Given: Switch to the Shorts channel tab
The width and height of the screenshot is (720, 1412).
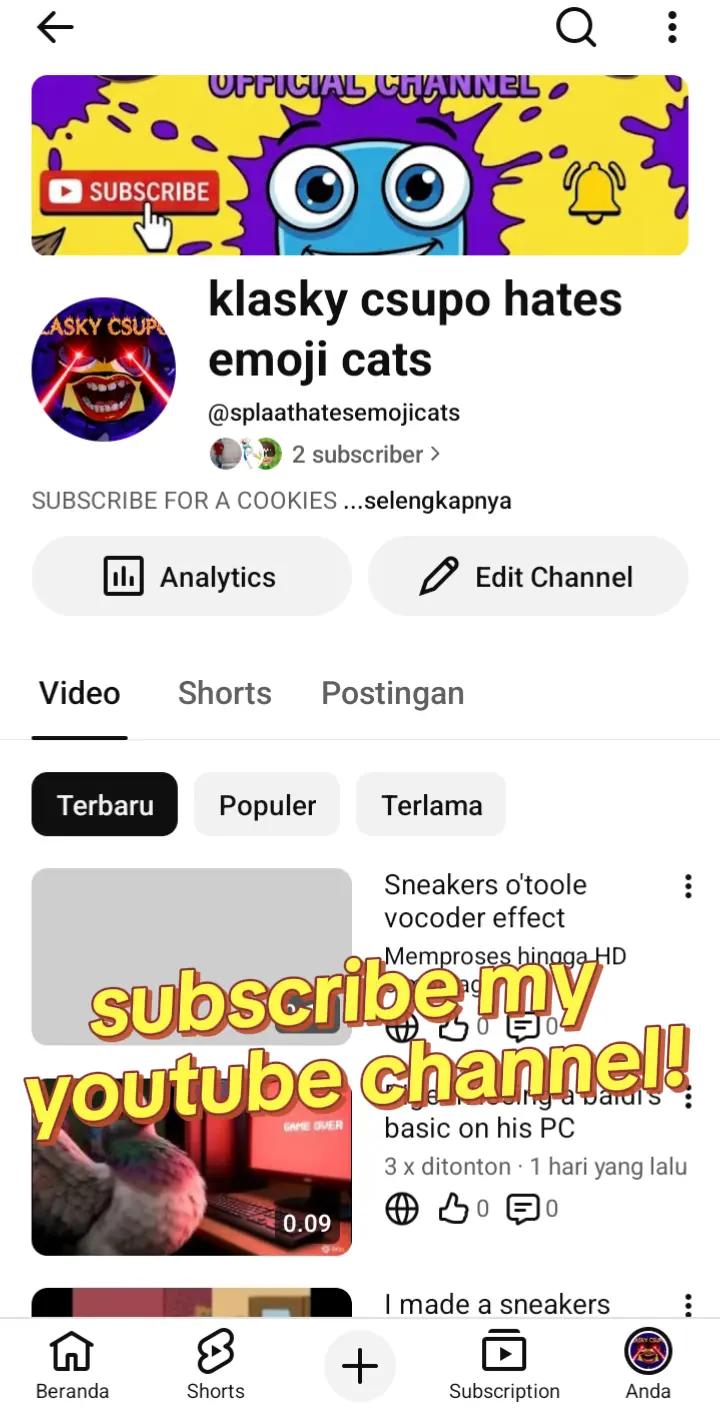Looking at the screenshot, I should [225, 693].
